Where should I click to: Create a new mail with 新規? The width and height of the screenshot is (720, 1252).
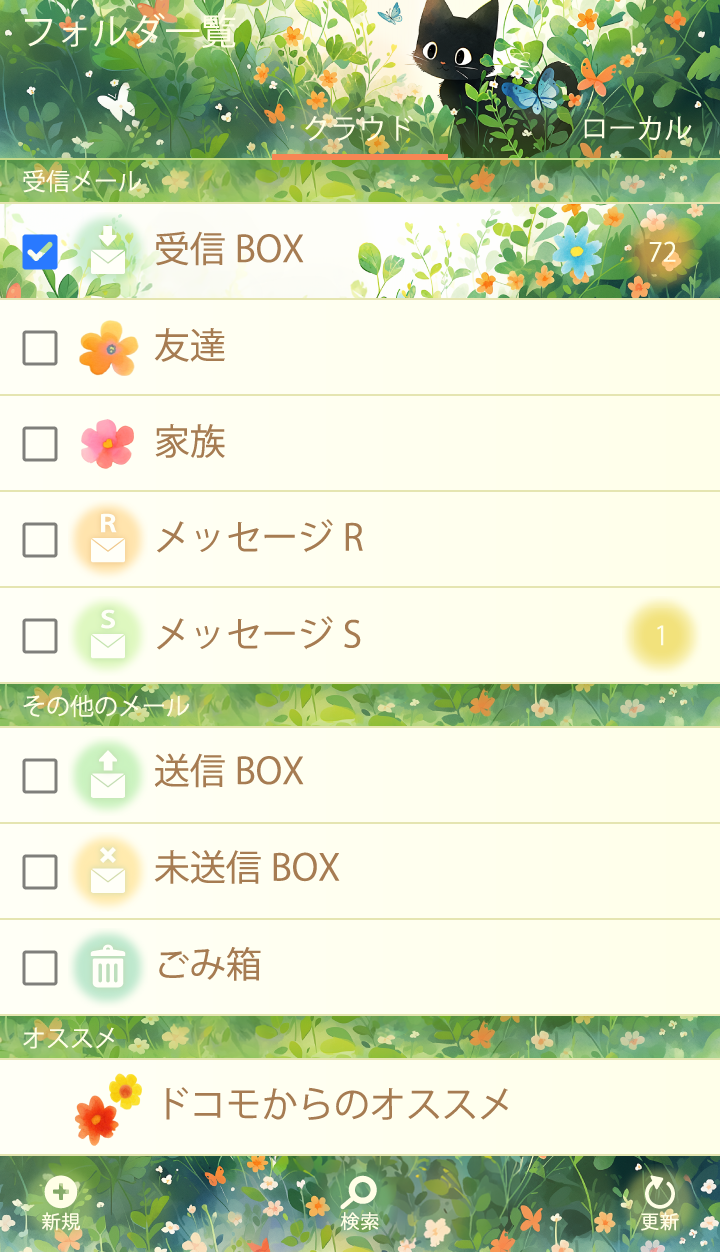pyautogui.click(x=61, y=1203)
